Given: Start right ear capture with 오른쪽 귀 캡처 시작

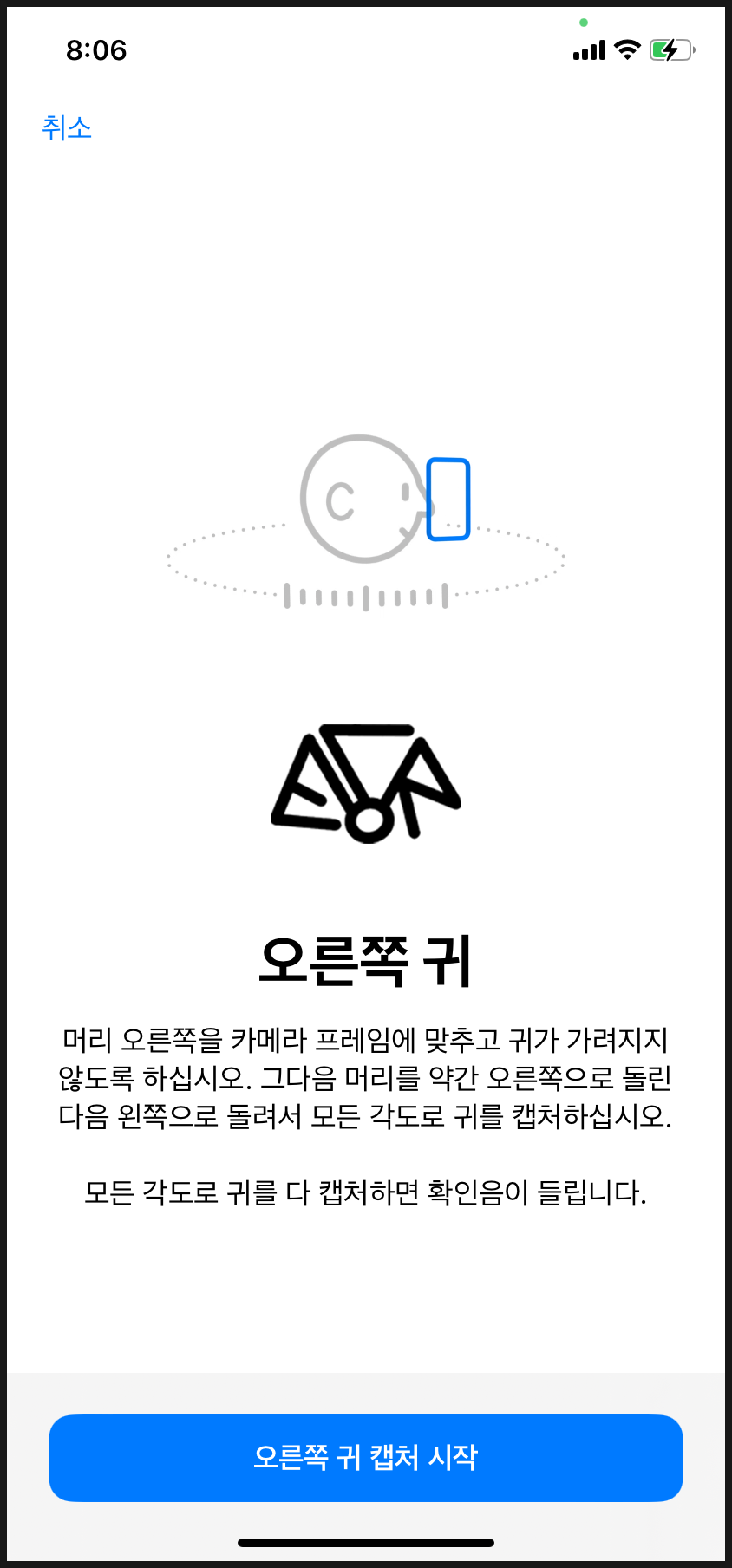Looking at the screenshot, I should pyautogui.click(x=366, y=1458).
